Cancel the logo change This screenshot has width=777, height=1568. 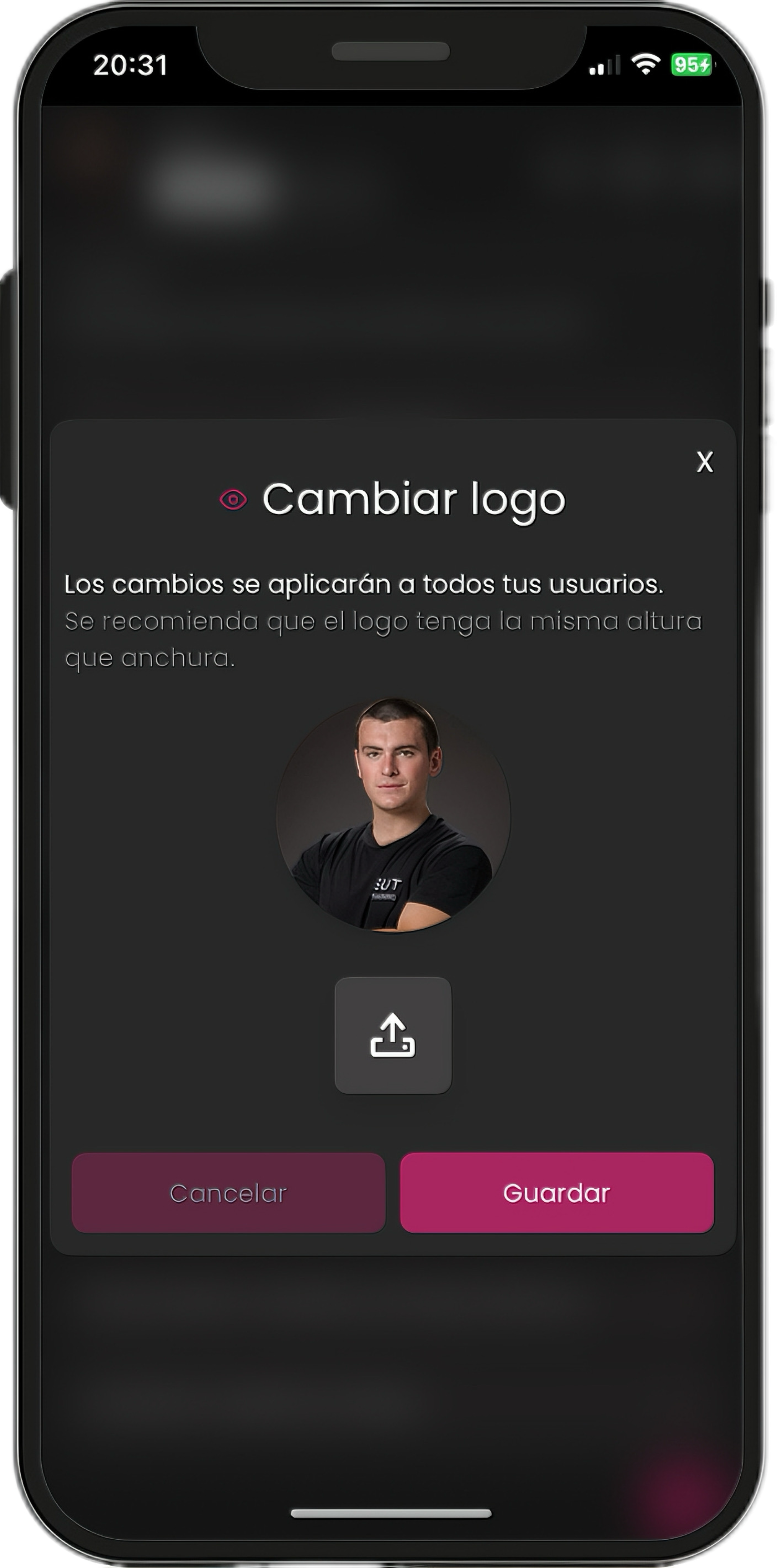tap(228, 1192)
